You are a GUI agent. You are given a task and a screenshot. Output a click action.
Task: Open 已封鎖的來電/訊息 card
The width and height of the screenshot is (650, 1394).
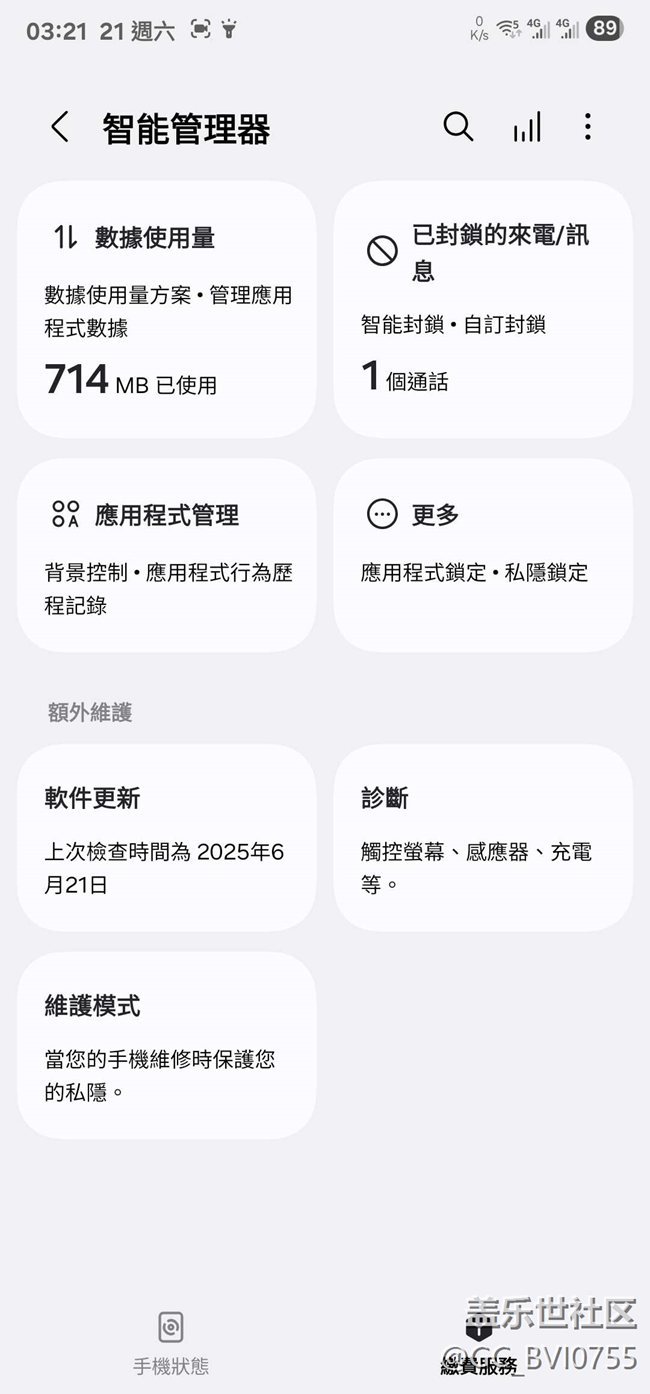(483, 309)
